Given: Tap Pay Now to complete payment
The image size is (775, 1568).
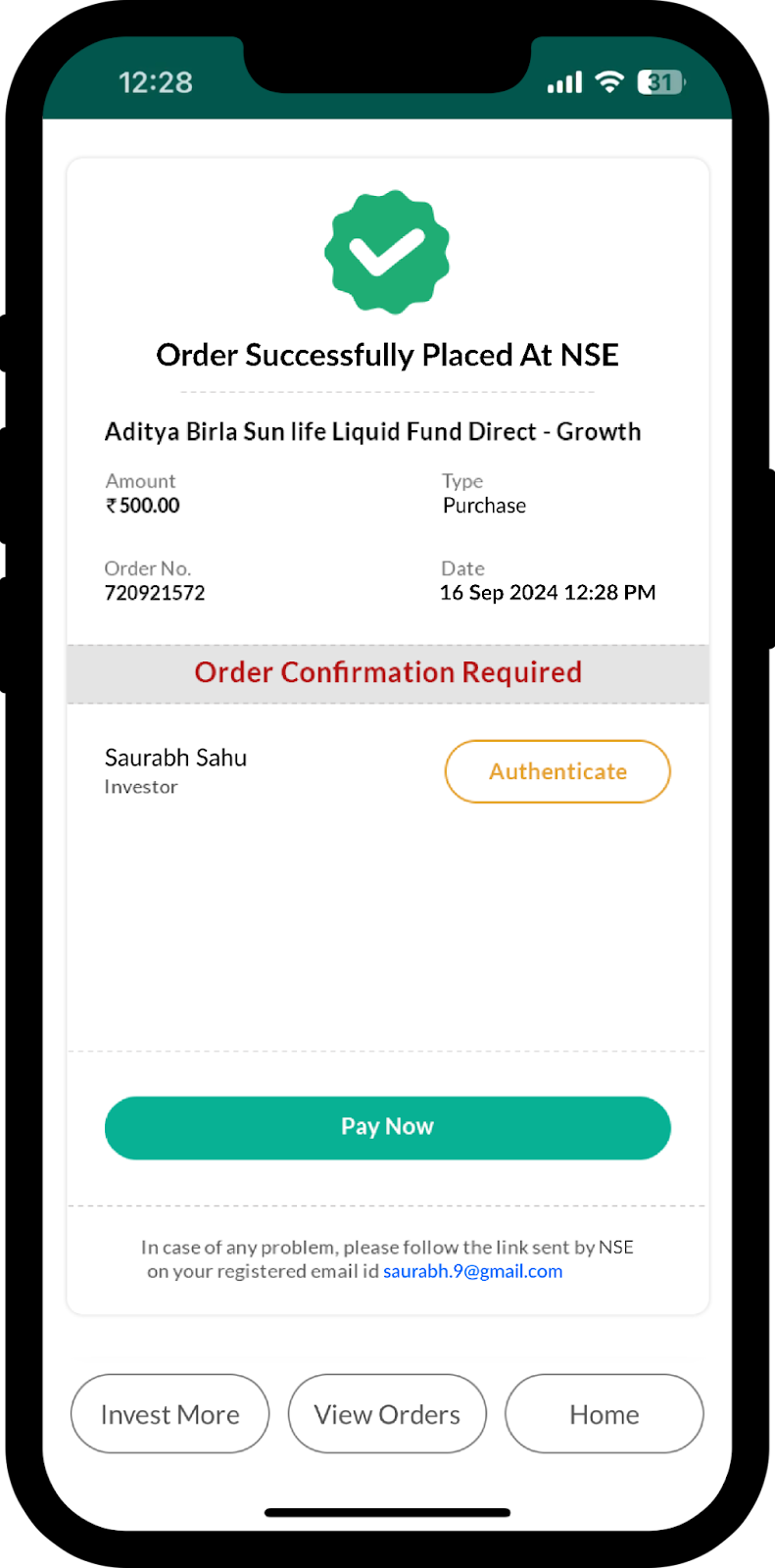Looking at the screenshot, I should tap(387, 1127).
